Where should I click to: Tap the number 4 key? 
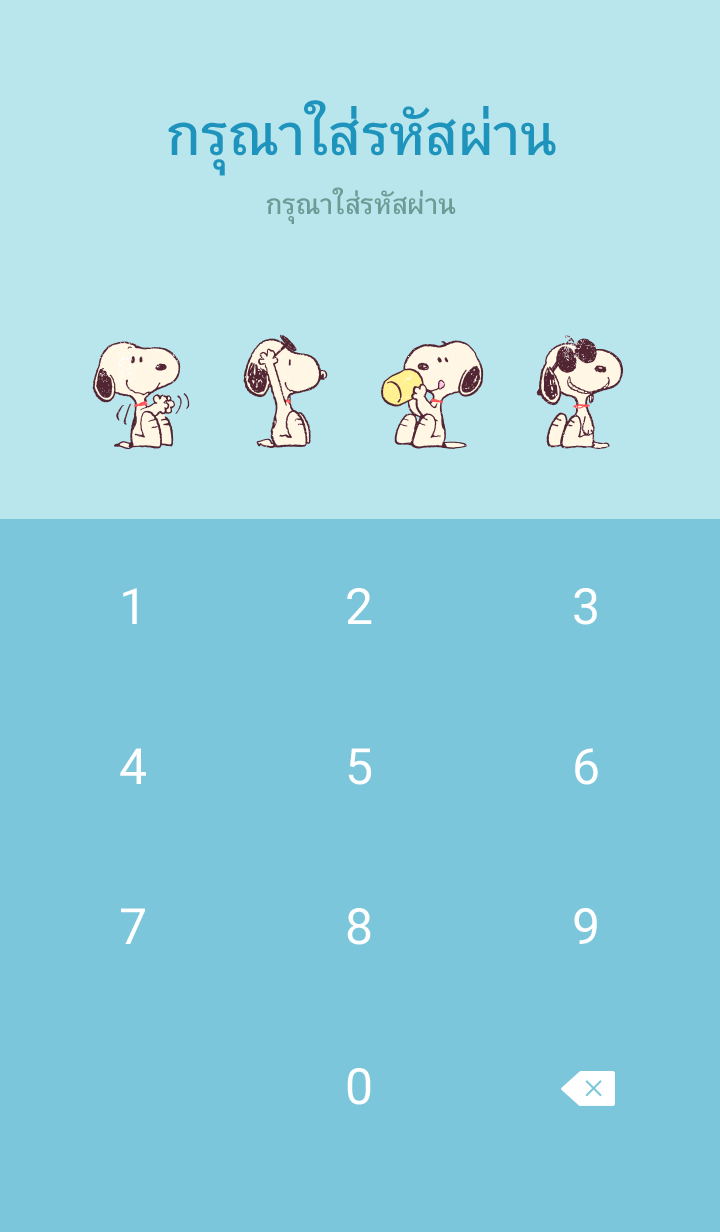132,767
